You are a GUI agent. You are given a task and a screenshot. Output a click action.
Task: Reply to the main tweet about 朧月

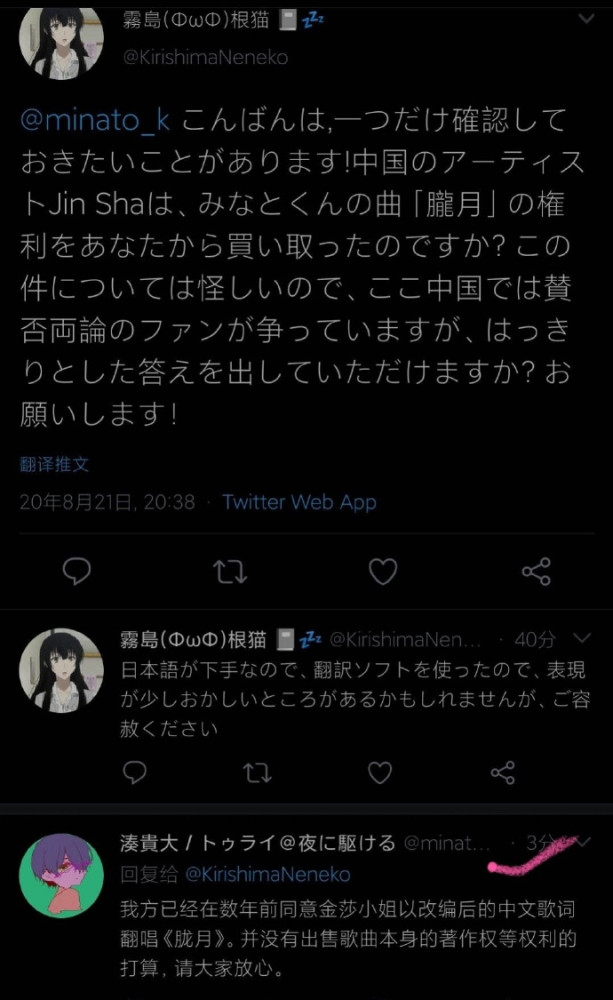point(77,571)
